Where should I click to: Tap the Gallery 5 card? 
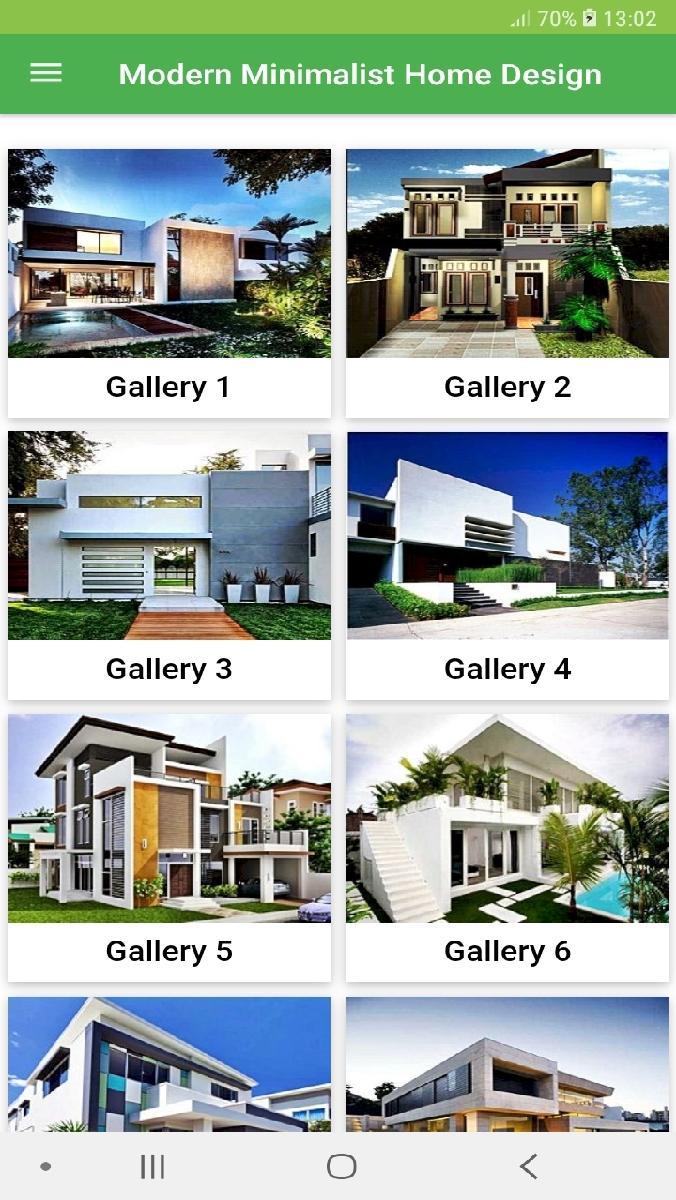click(x=169, y=847)
